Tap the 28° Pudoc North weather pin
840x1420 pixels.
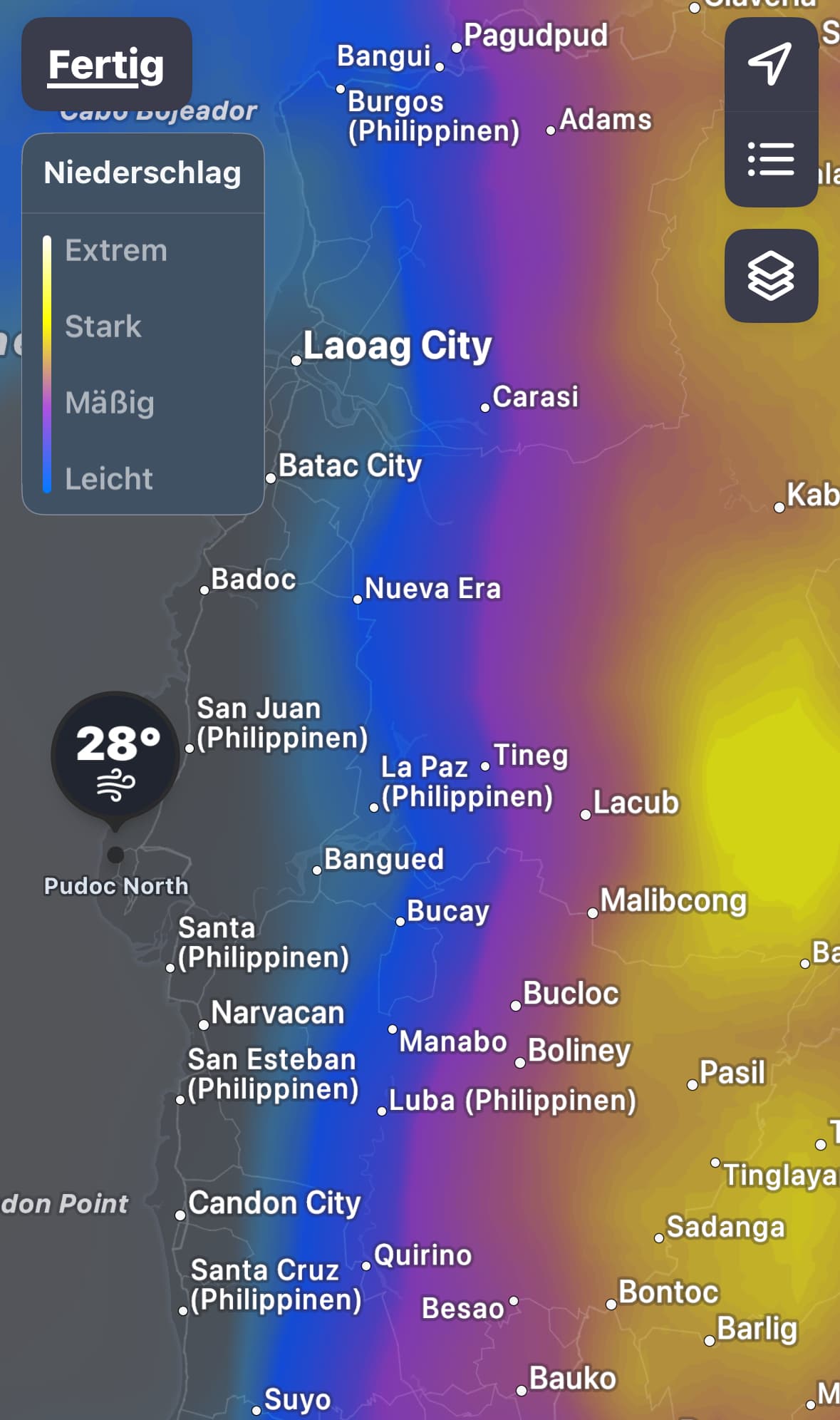115,757
